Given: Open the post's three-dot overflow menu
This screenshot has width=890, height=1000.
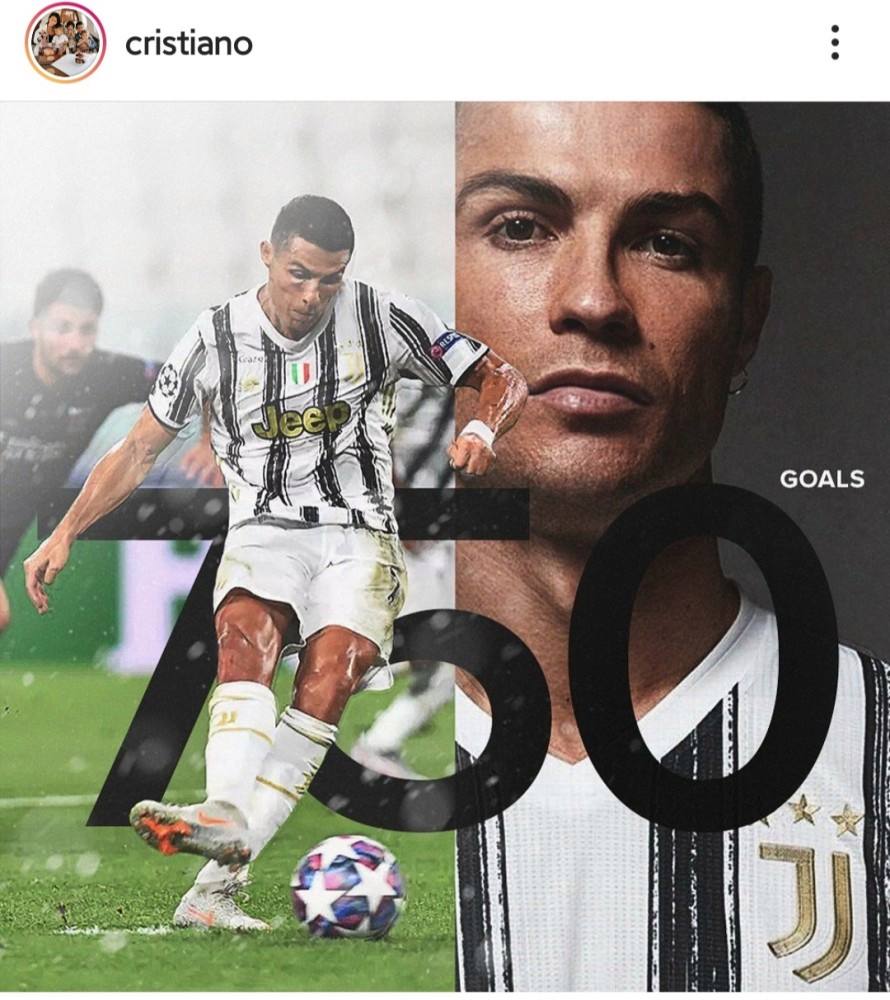Looking at the screenshot, I should coord(834,43).
